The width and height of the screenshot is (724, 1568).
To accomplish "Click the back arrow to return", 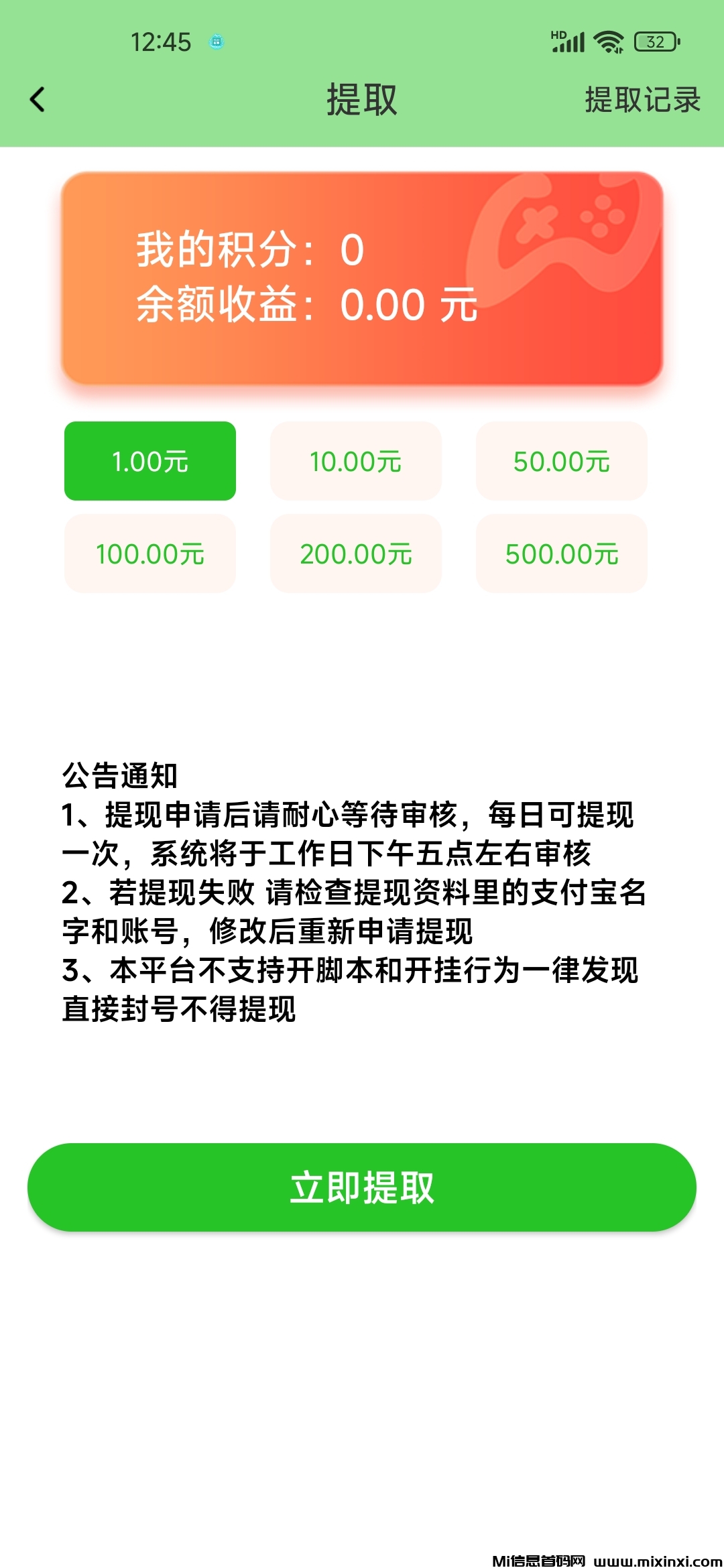I will [x=38, y=99].
